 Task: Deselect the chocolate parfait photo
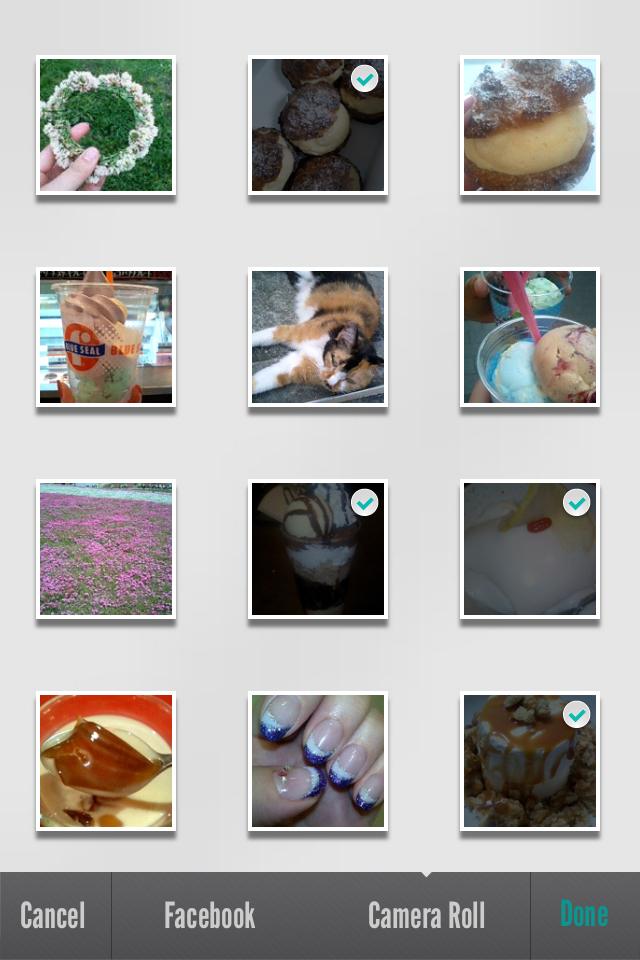pos(318,549)
